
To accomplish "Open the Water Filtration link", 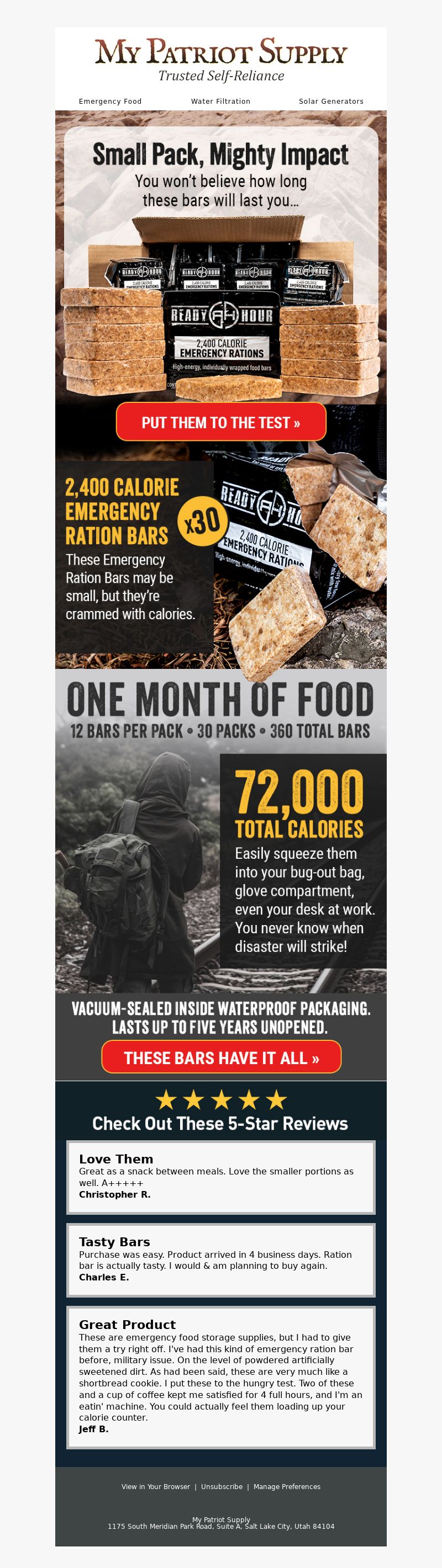I will (x=220, y=102).
